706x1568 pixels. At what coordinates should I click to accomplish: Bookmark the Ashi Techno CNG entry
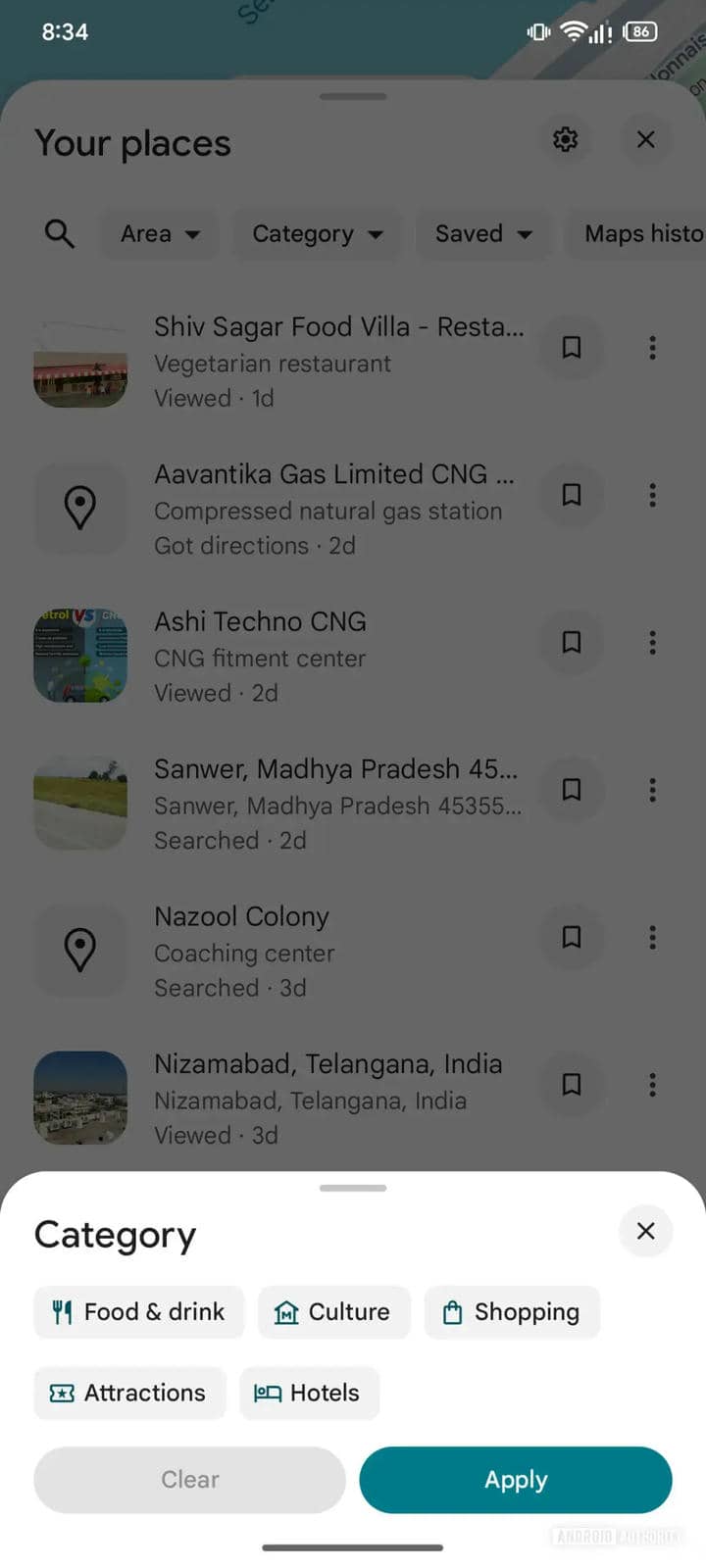coord(572,643)
